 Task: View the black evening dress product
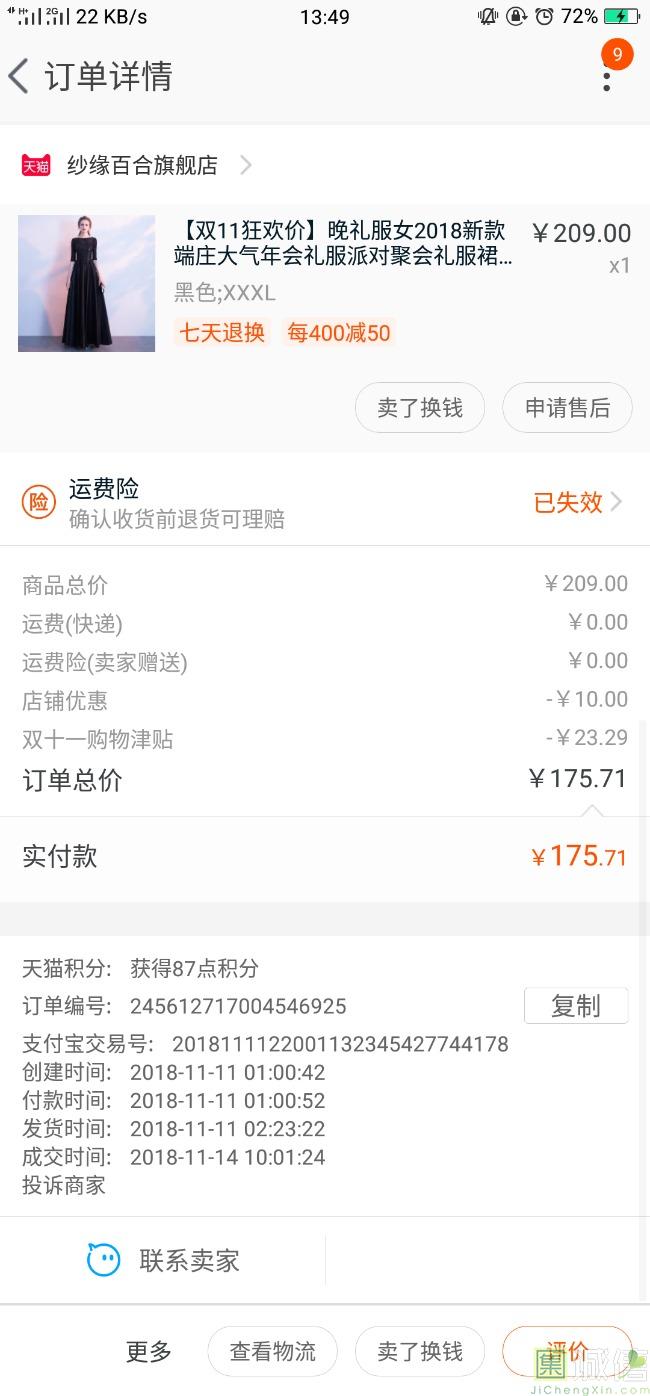87,283
